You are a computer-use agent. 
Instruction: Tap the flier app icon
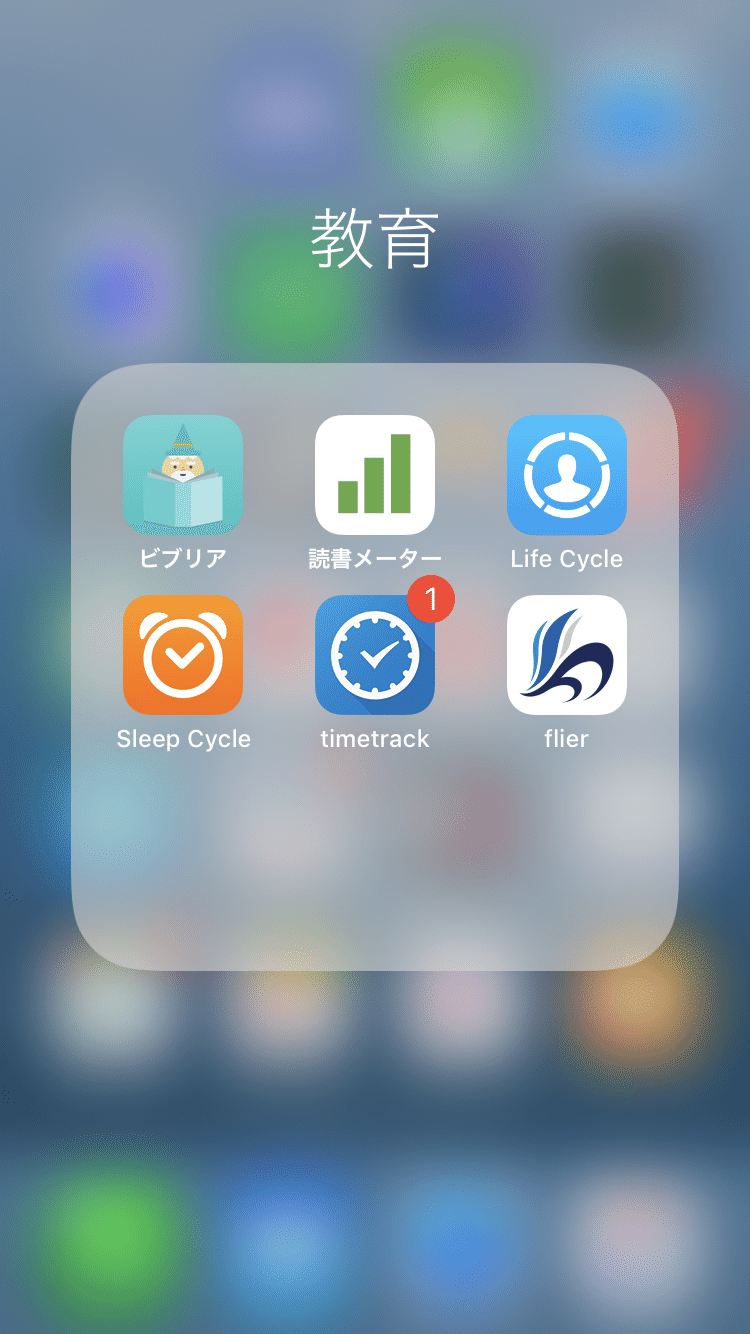point(567,655)
